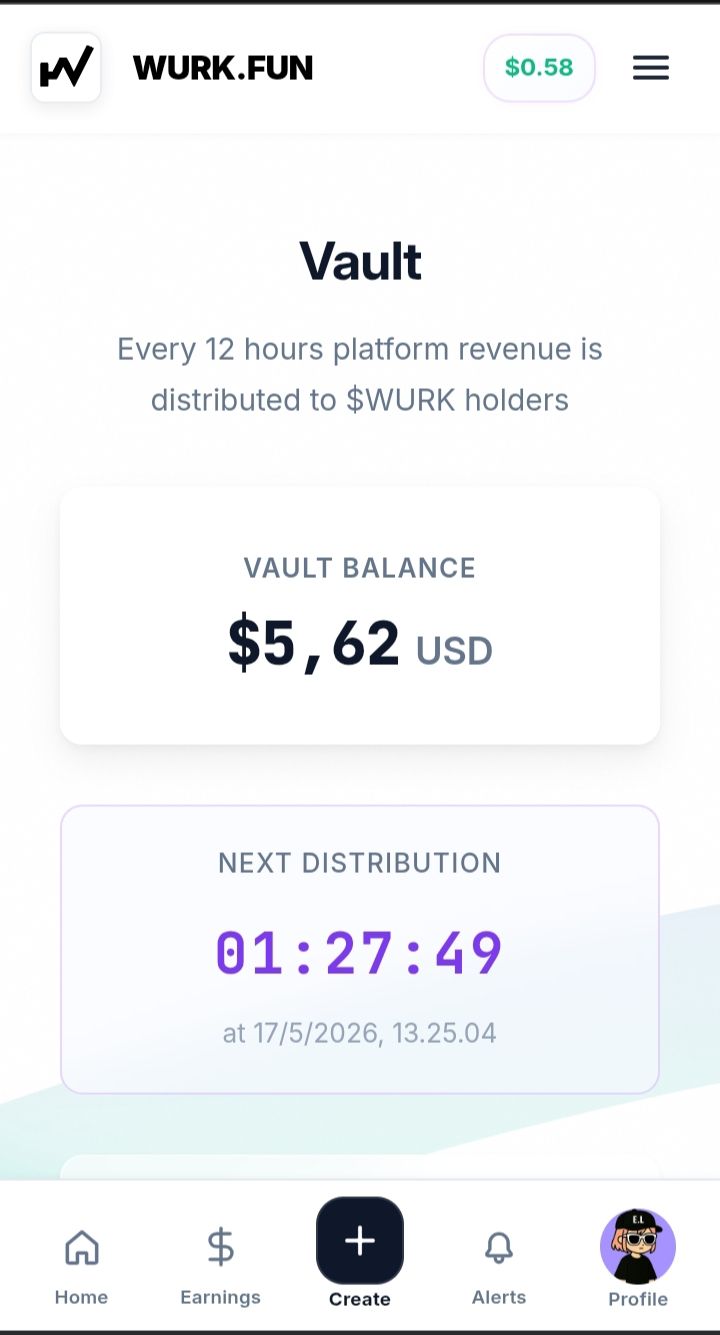
Task: Open the Alerts tab
Action: pyautogui.click(x=499, y=1266)
